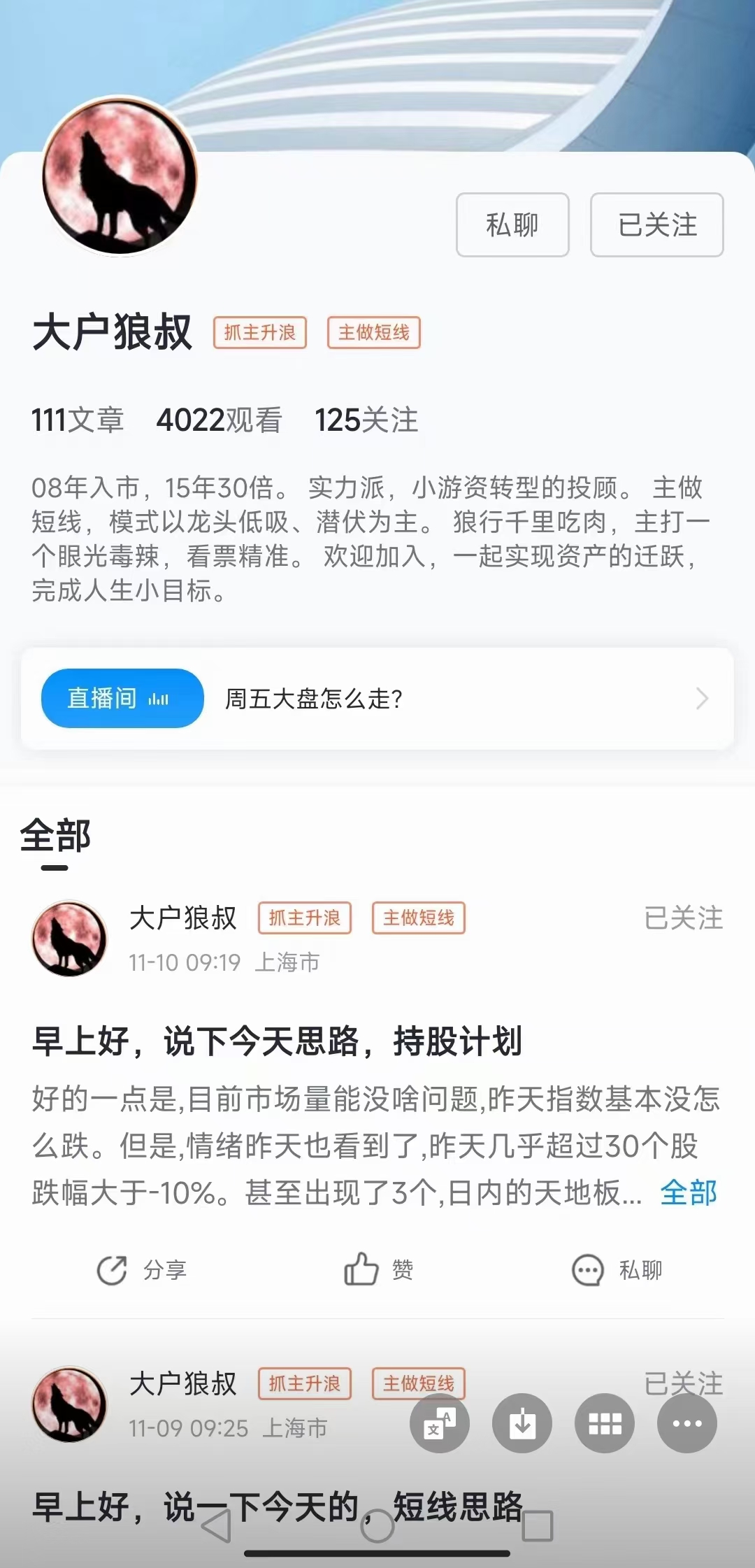Like the 11-10 post with 赞
Image resolution: width=755 pixels, height=1568 pixels.
(378, 1269)
